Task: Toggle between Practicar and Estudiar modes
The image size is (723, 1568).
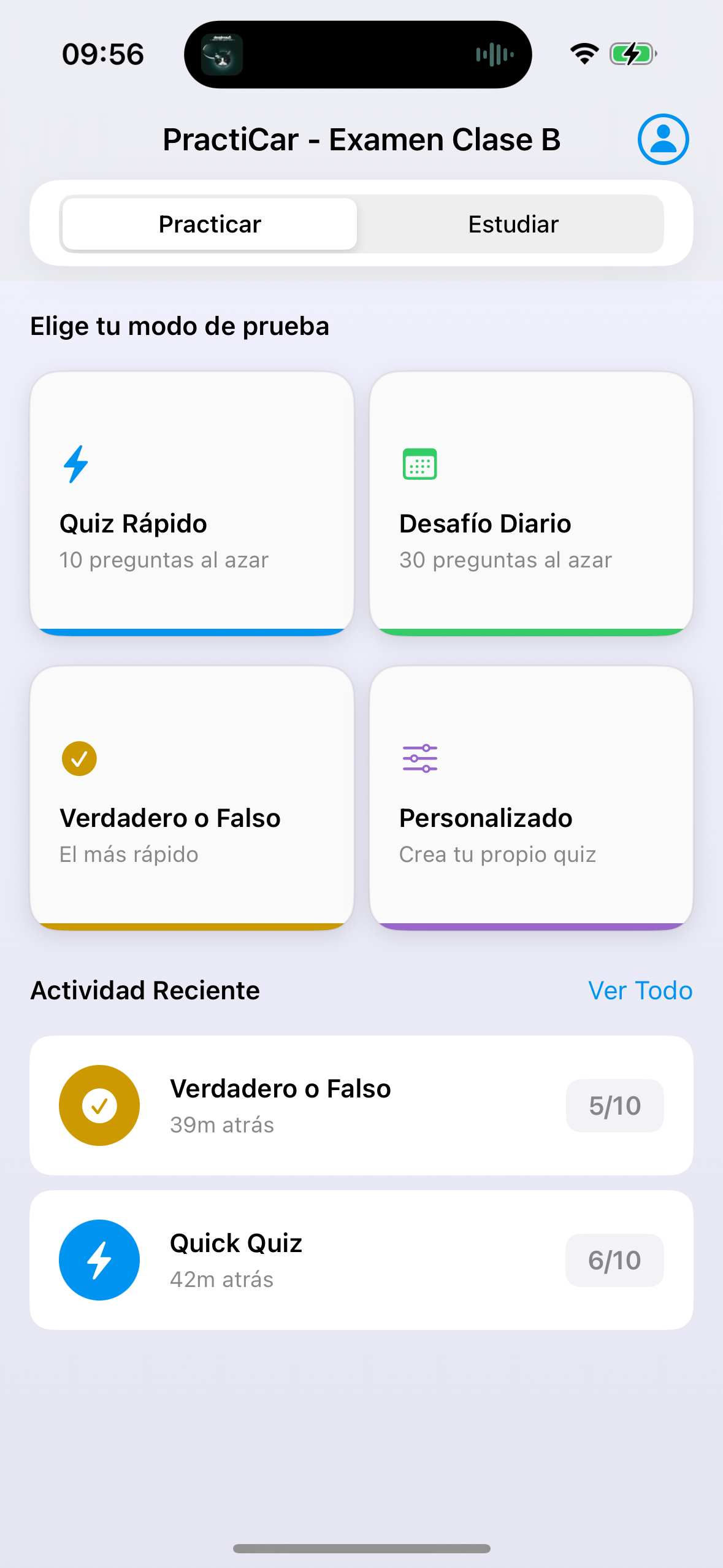Action: pyautogui.click(x=361, y=223)
